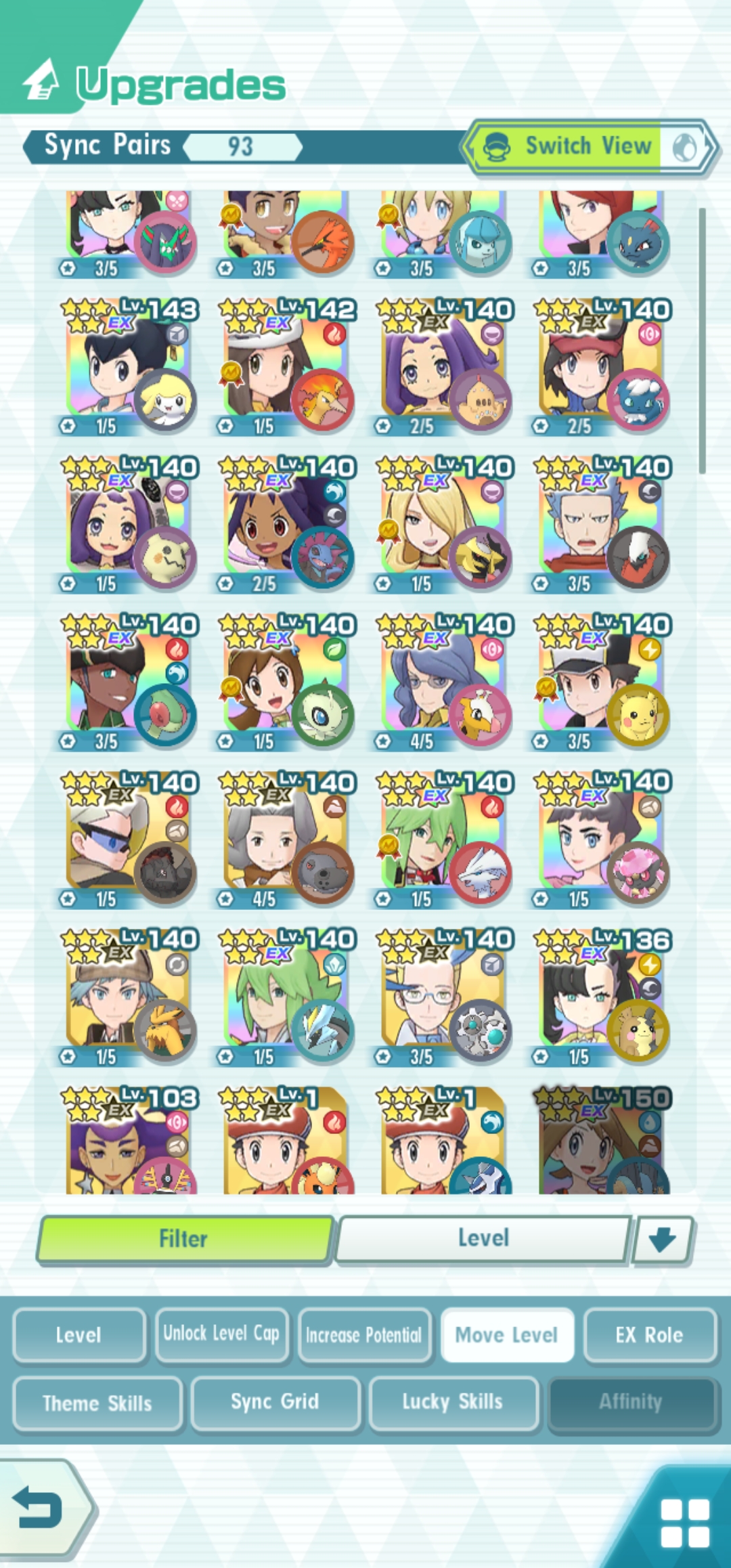Viewport: 731px width, 1568px height.
Task: Switch to Increase Potential tab
Action: pyautogui.click(x=364, y=1335)
